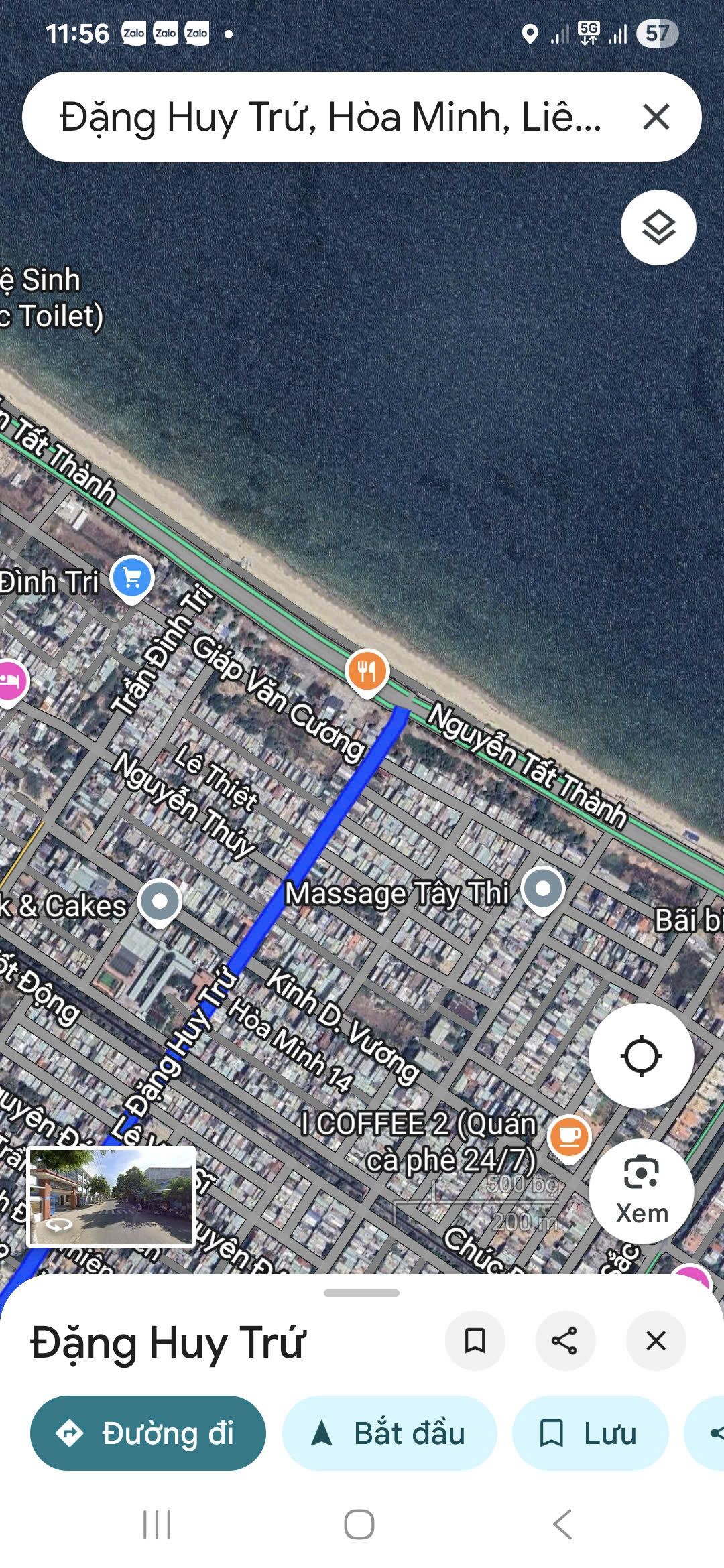The height and width of the screenshot is (1568, 724).
Task: Share the Đặng Huy Trứ location
Action: 565,1341
